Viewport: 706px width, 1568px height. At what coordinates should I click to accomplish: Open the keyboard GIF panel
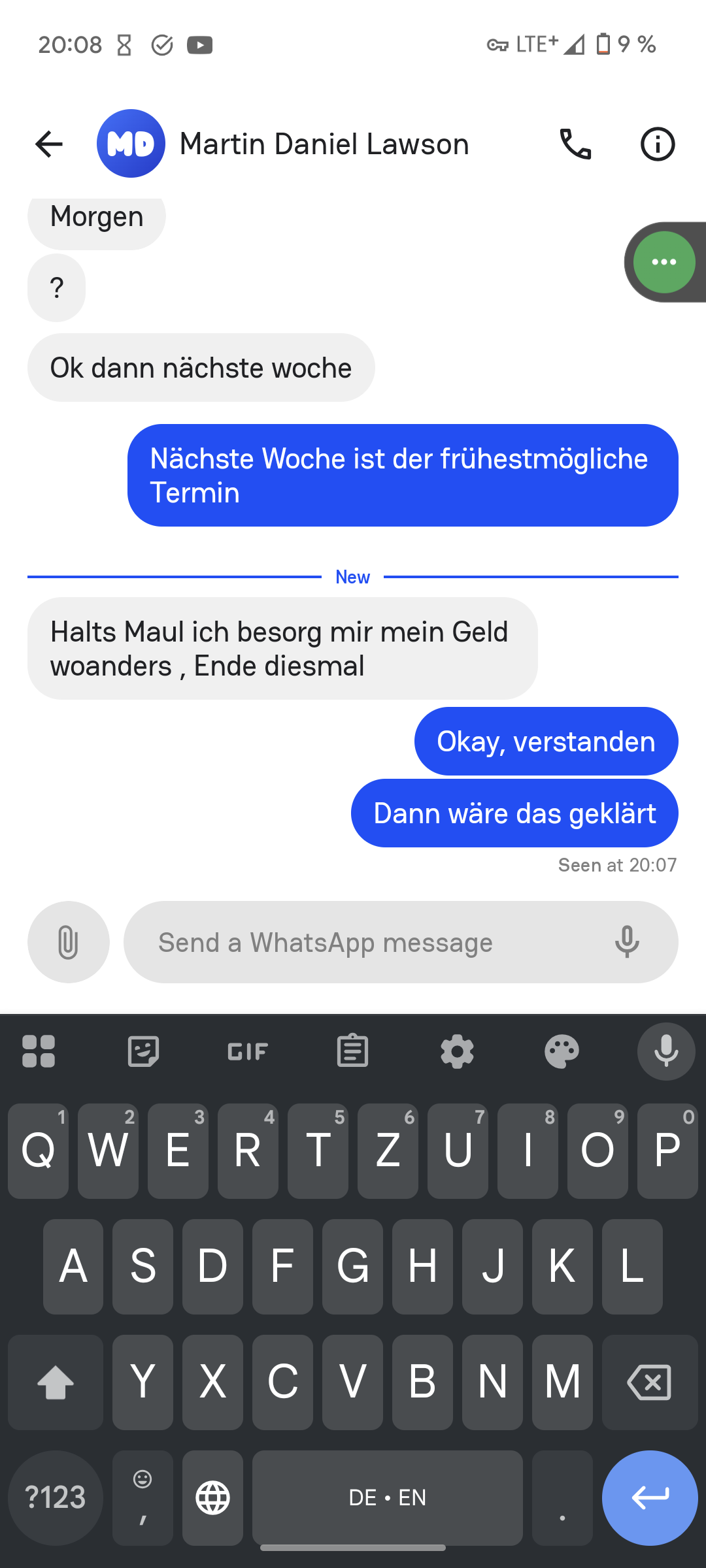click(248, 1051)
